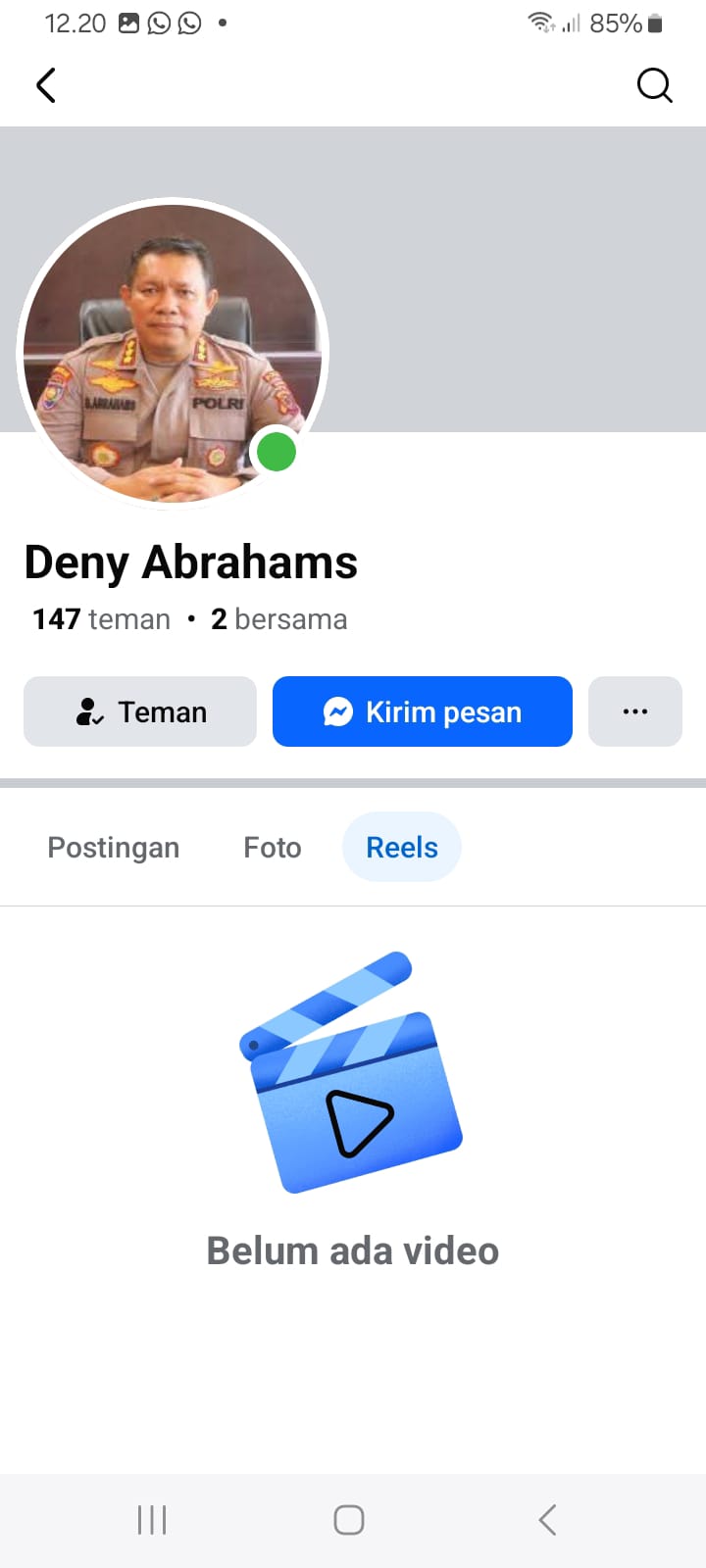The image size is (706, 1568).
Task: Switch to the Postingan tab
Action: click(x=114, y=848)
